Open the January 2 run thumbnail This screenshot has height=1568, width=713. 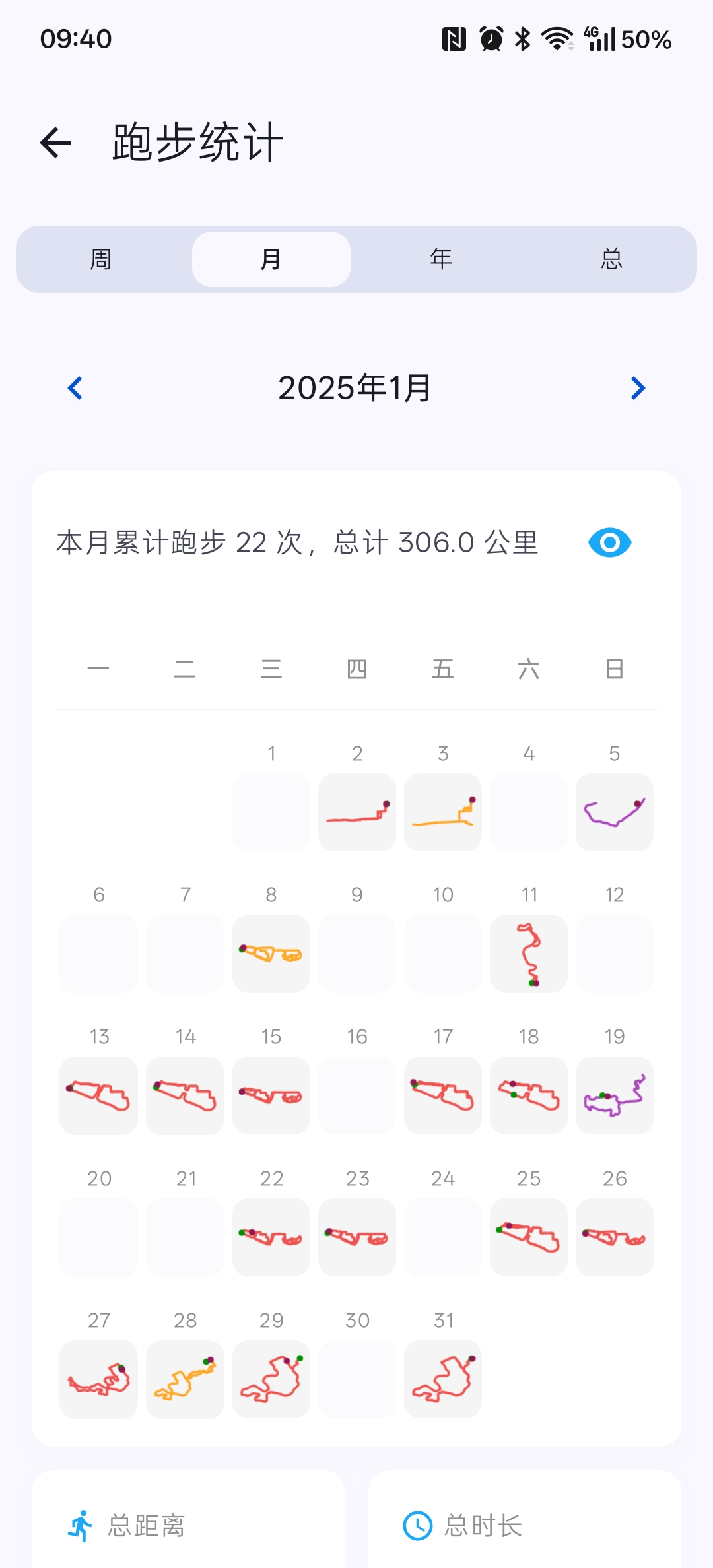[357, 812]
